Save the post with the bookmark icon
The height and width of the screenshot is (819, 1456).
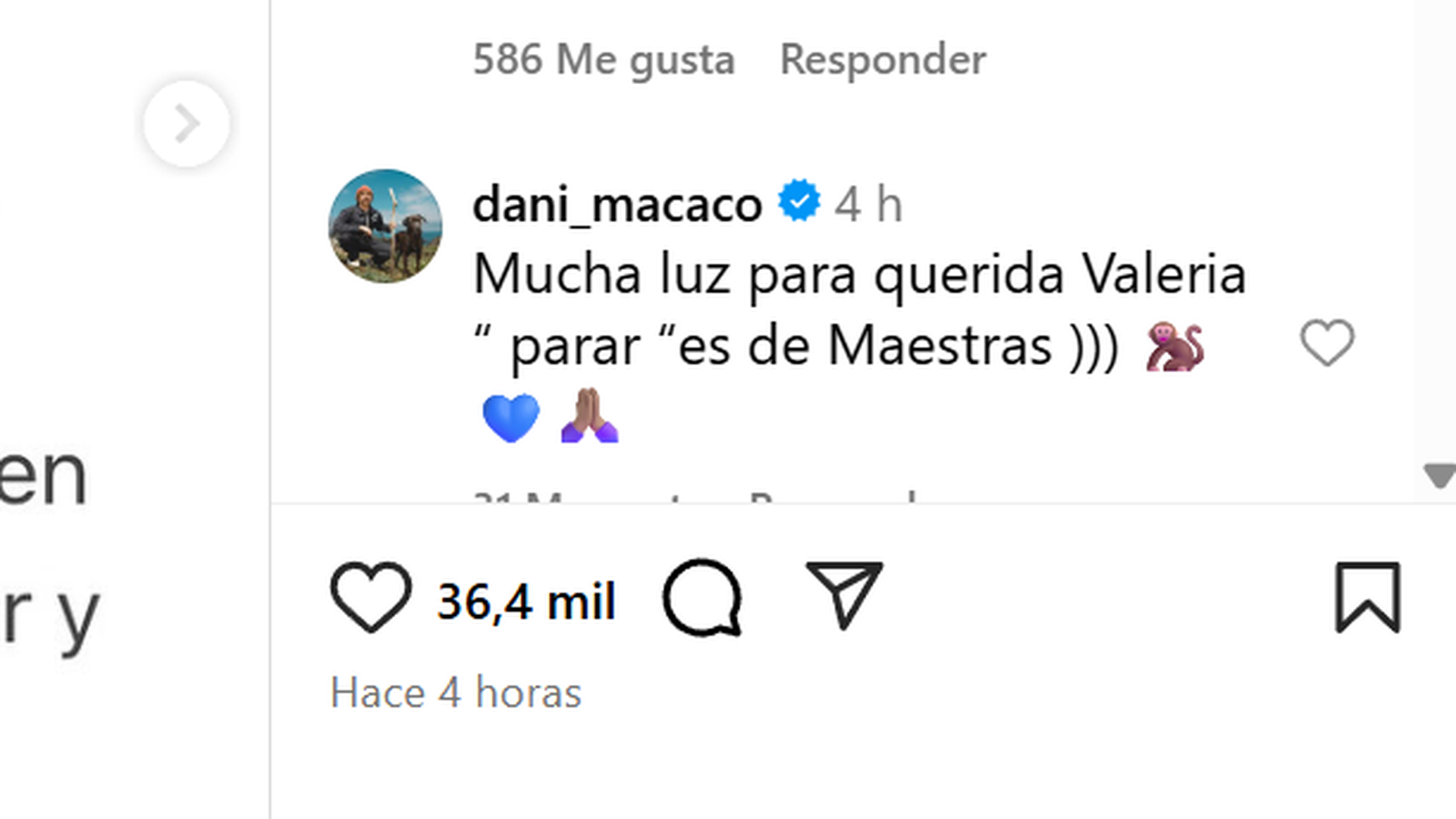1367,598
